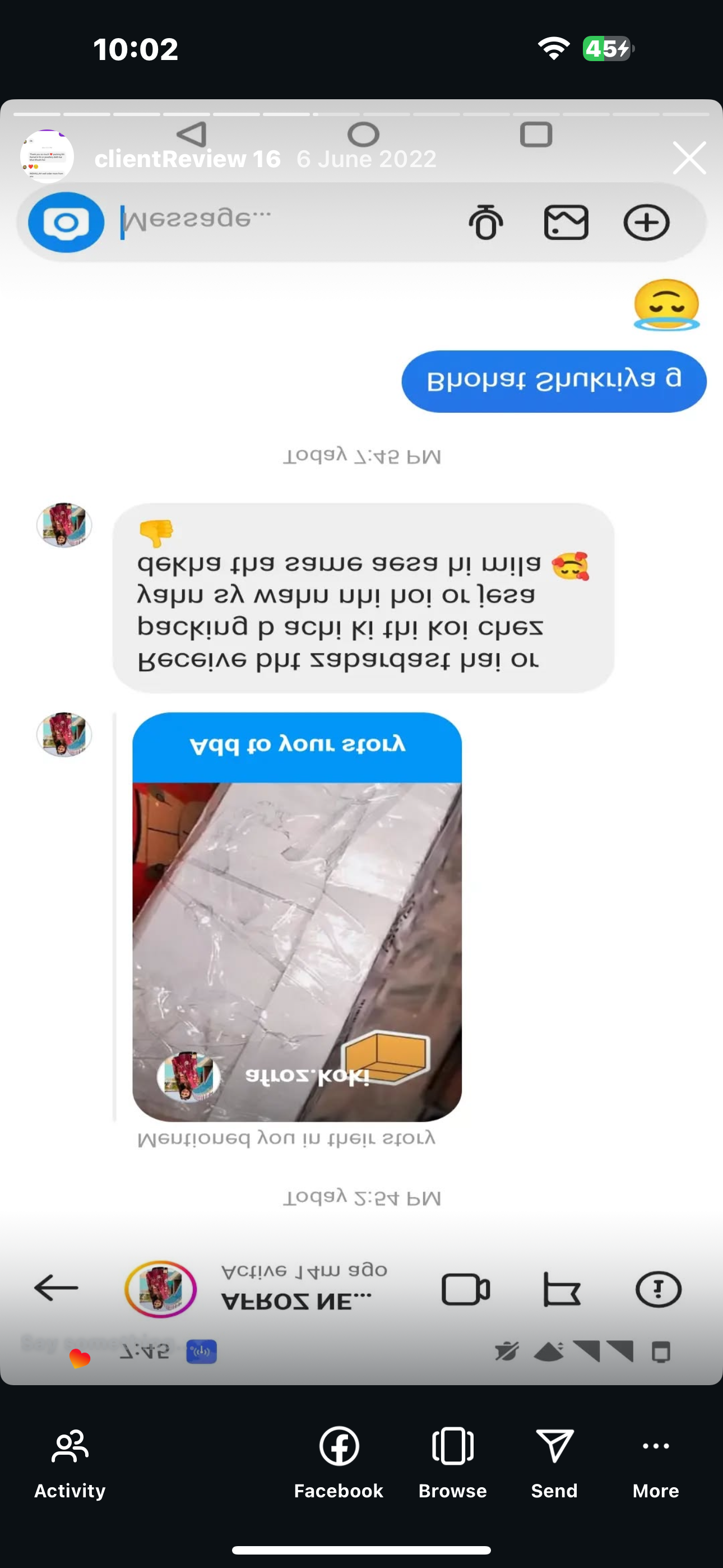The image size is (723, 1568).
Task: Switch to the Facebook tab in bottom bar
Action: [x=339, y=1455]
